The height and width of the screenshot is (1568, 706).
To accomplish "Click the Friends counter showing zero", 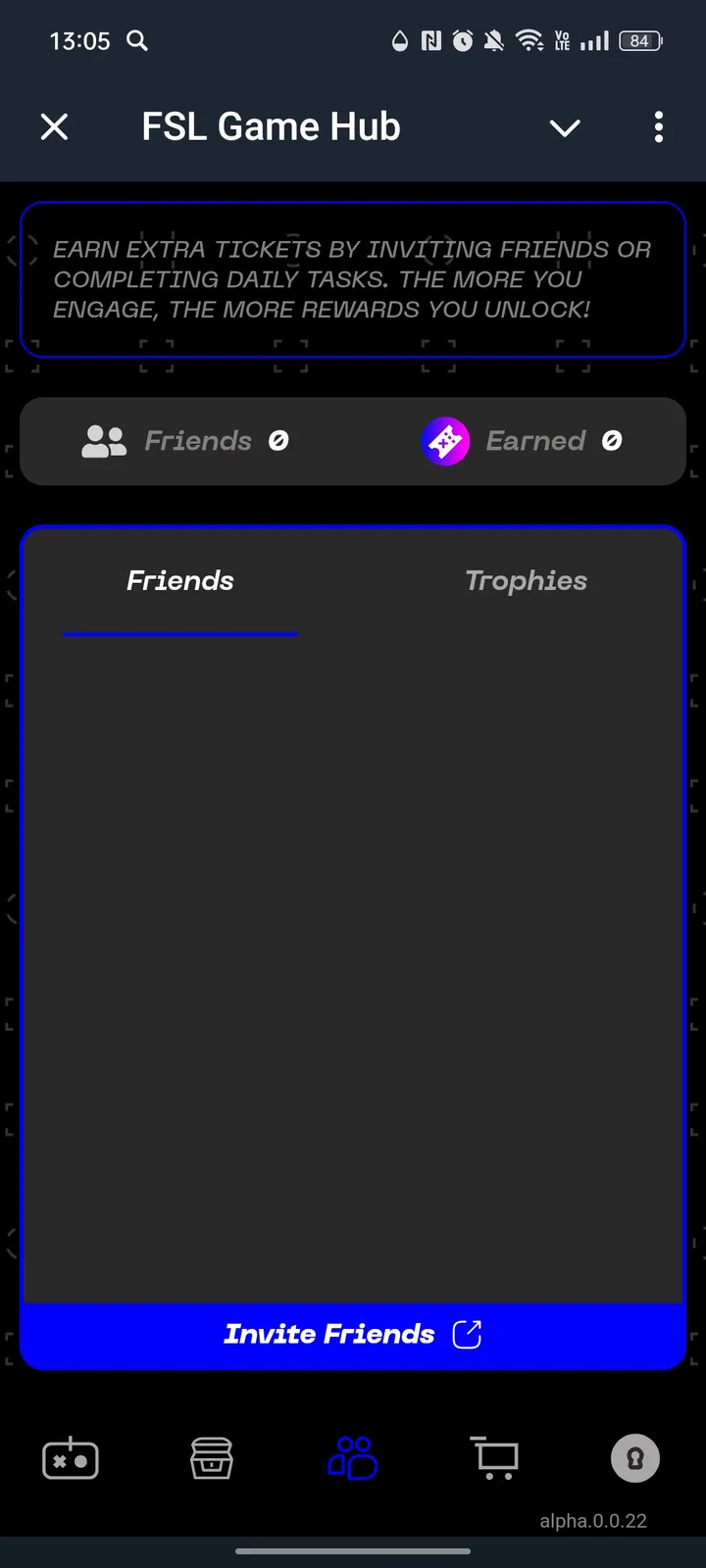I will coord(279,441).
